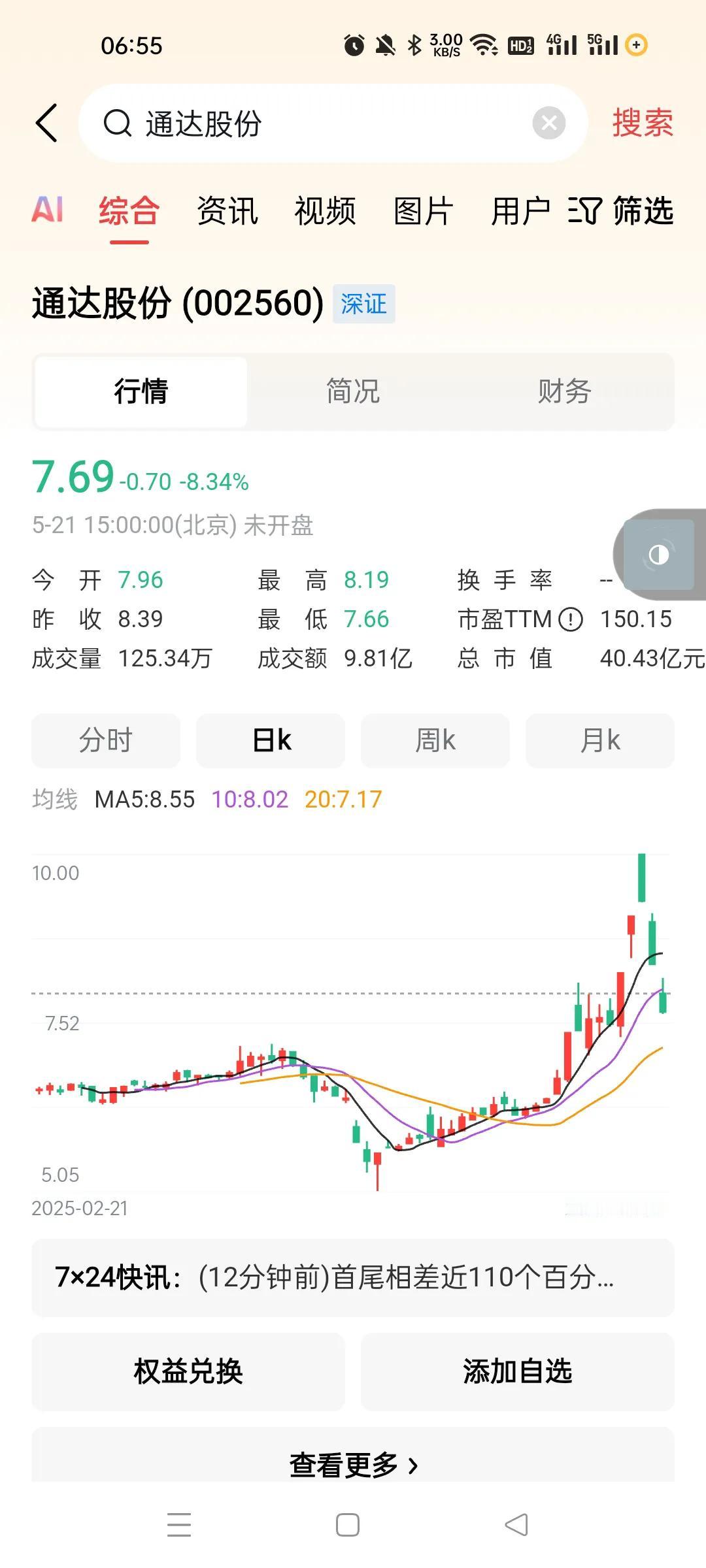
Task: Switch chart to 月k
Action: pyautogui.click(x=600, y=740)
